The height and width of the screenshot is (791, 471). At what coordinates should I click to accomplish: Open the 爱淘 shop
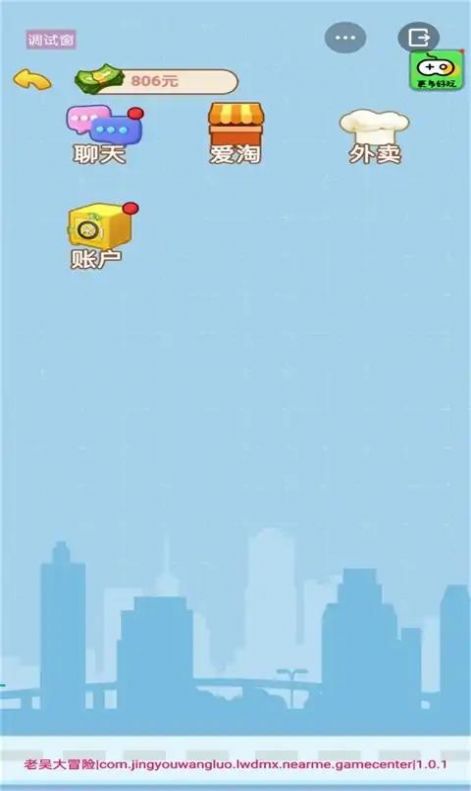point(236,134)
